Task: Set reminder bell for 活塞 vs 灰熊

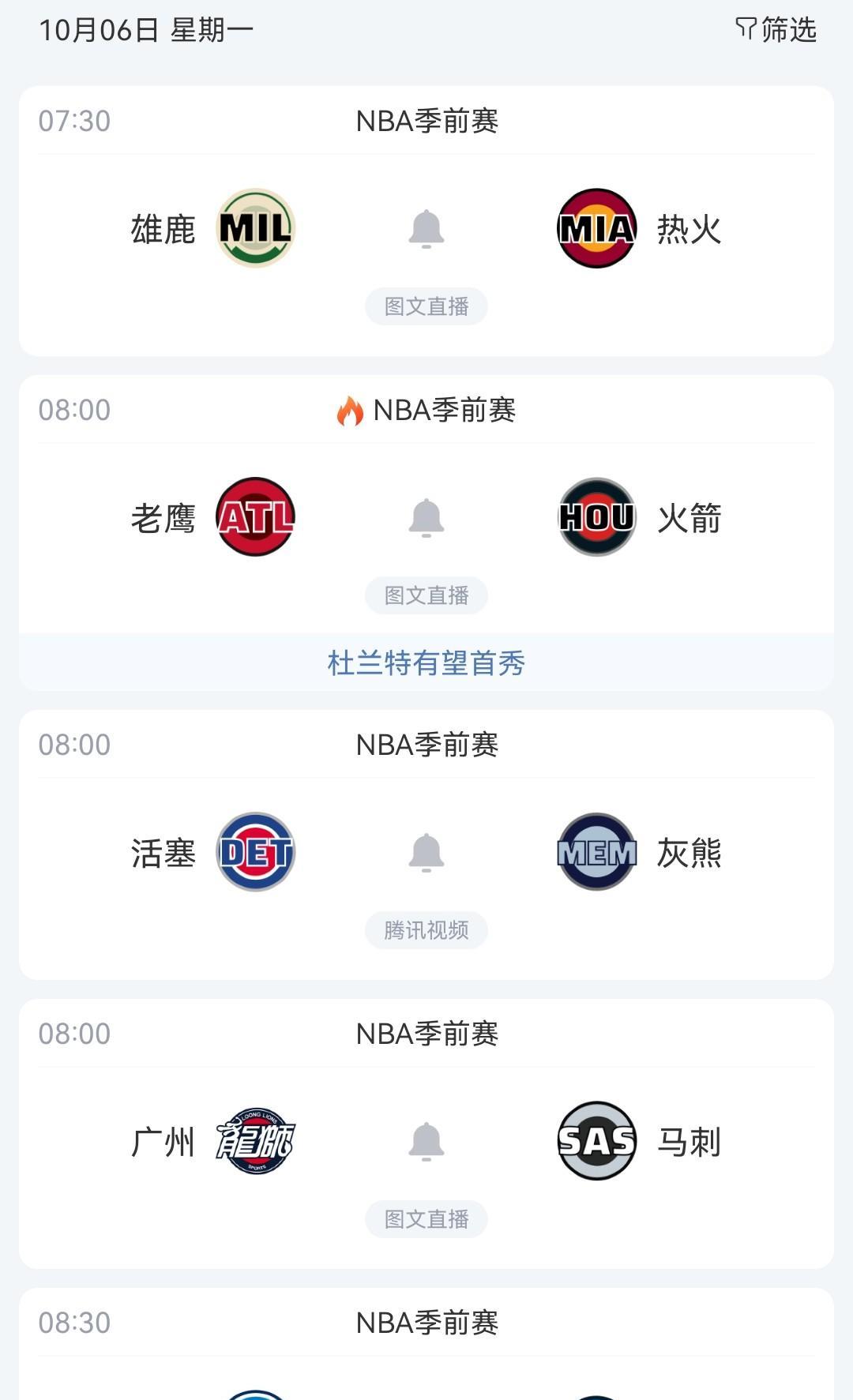Action: tap(426, 853)
